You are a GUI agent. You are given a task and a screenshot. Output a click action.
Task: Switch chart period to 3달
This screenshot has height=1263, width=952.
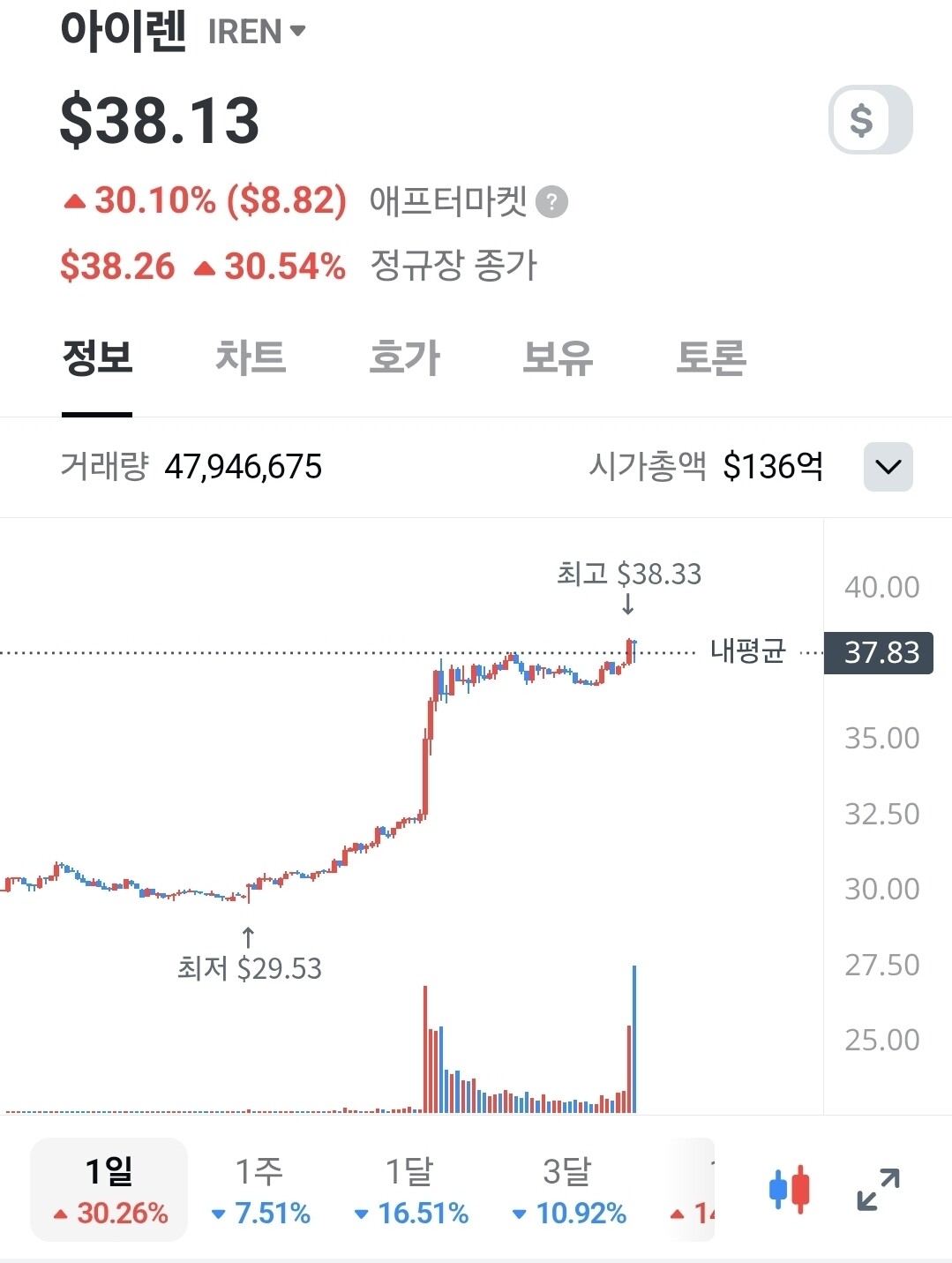pyautogui.click(x=568, y=1190)
